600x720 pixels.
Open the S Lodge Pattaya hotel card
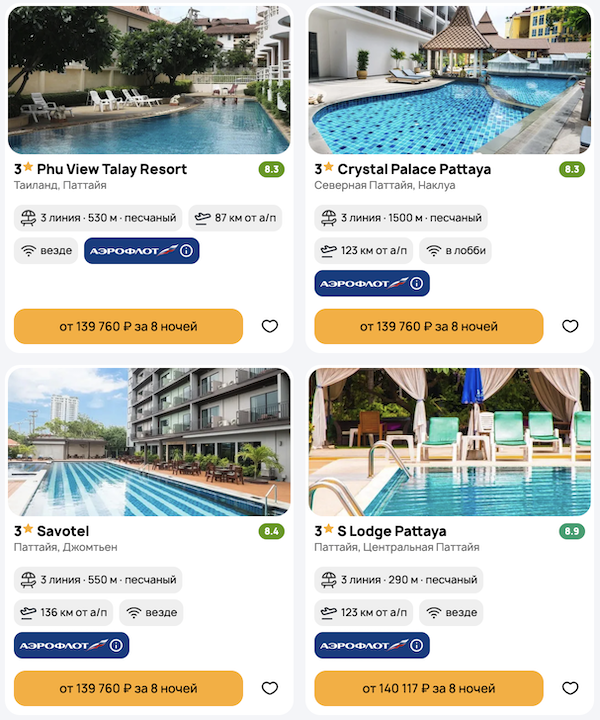point(392,531)
